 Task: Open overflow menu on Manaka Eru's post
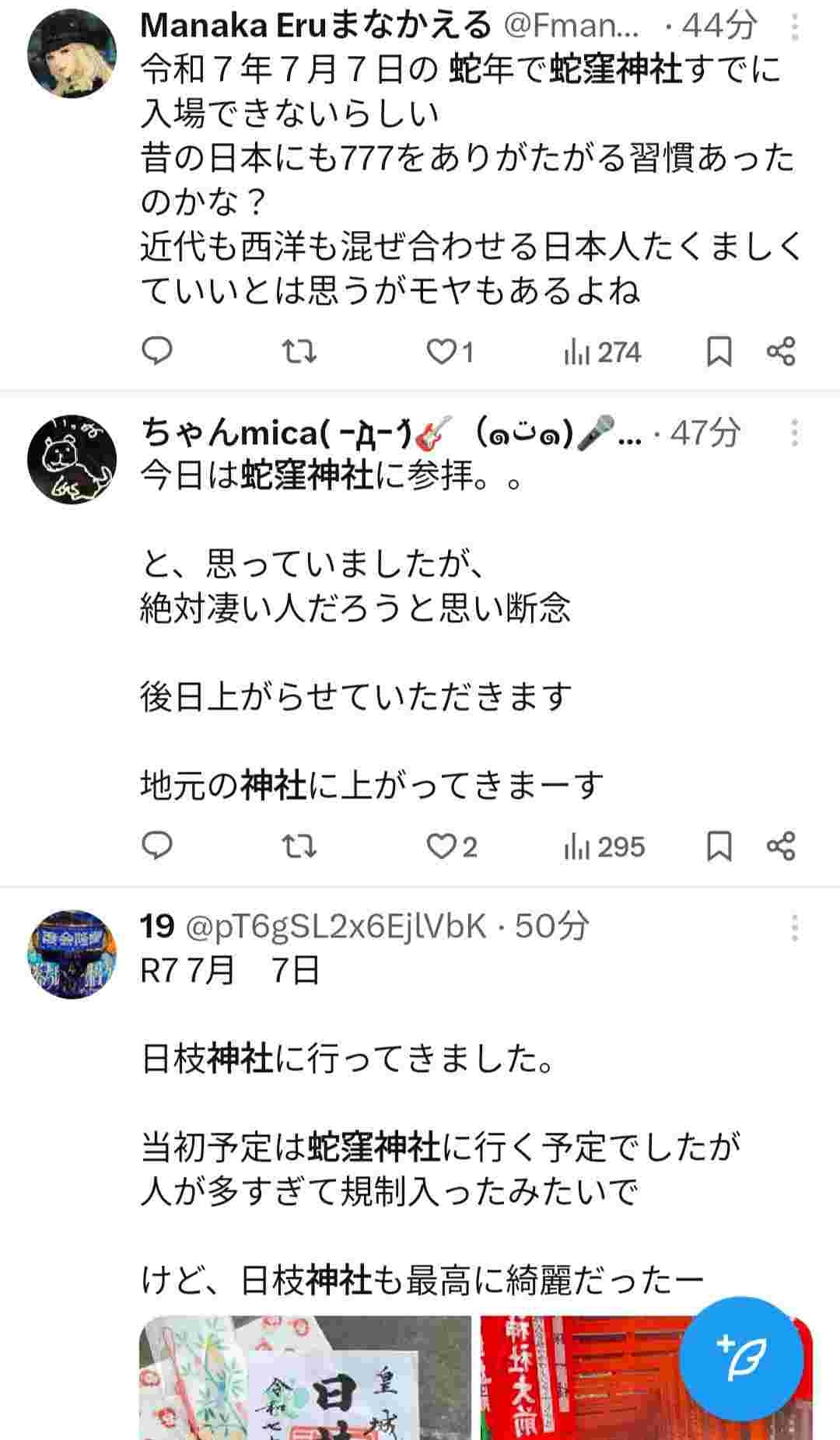pos(794,27)
